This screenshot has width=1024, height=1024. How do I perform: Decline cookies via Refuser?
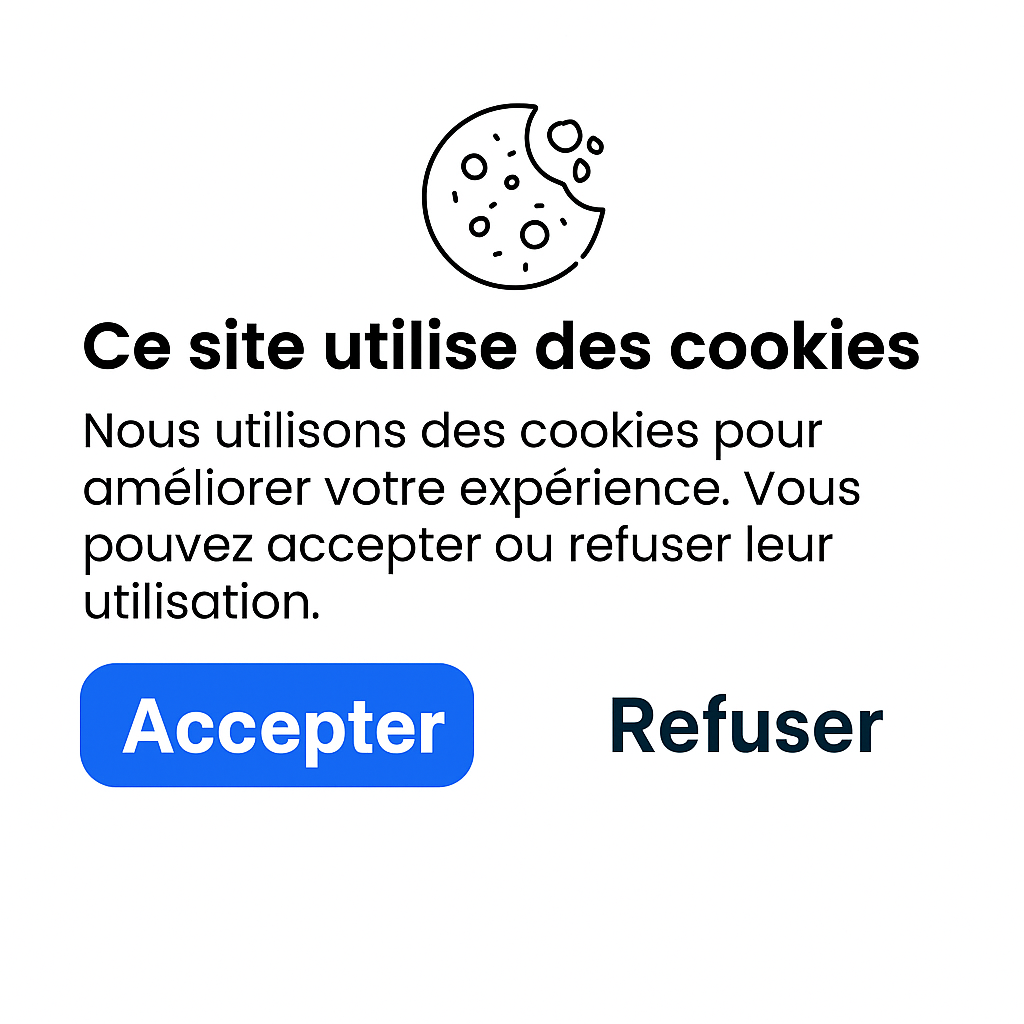click(x=746, y=725)
